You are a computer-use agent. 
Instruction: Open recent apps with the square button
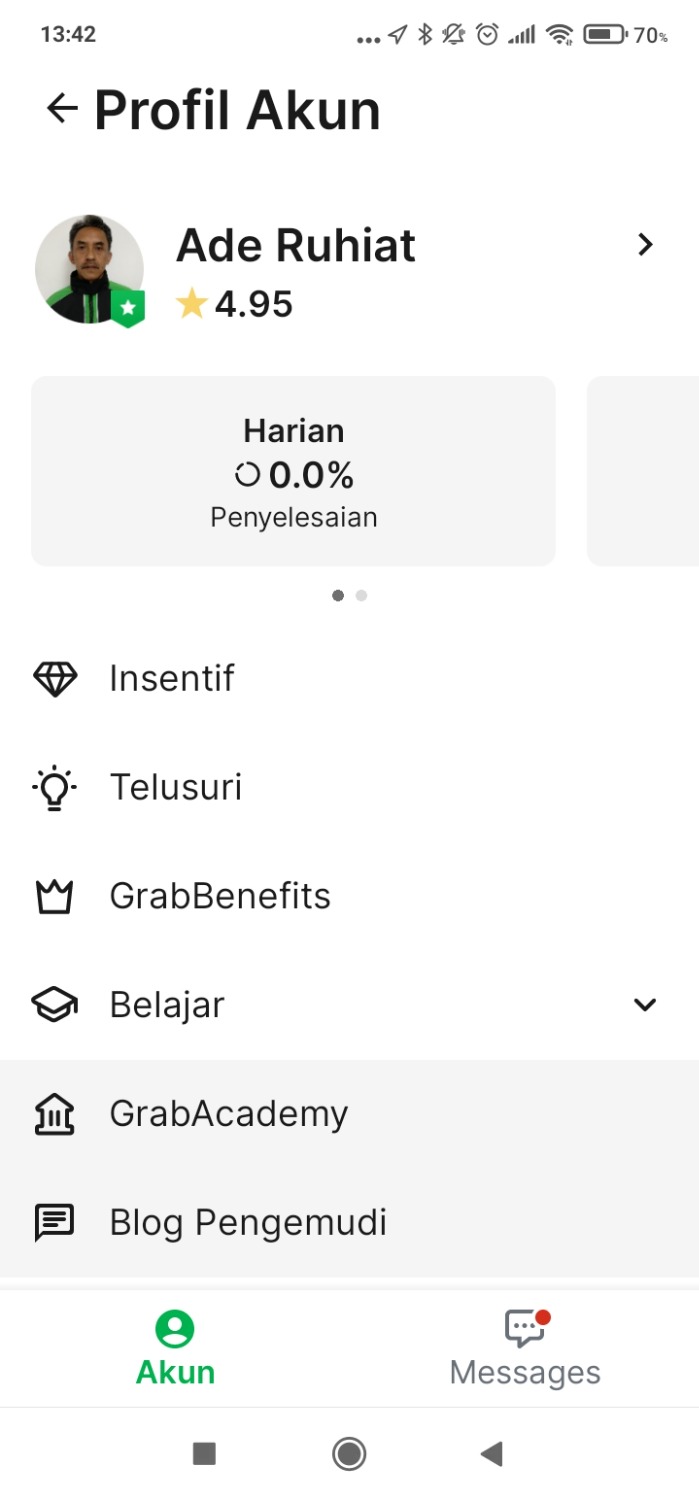204,1453
